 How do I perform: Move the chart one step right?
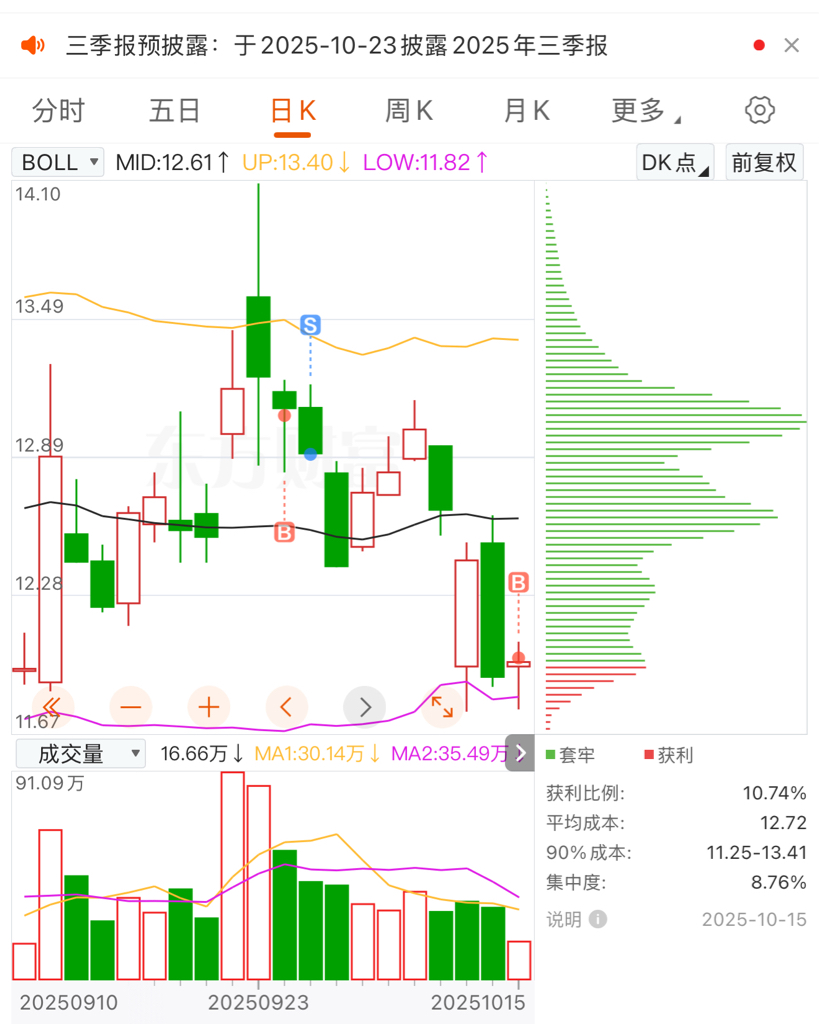(364, 707)
